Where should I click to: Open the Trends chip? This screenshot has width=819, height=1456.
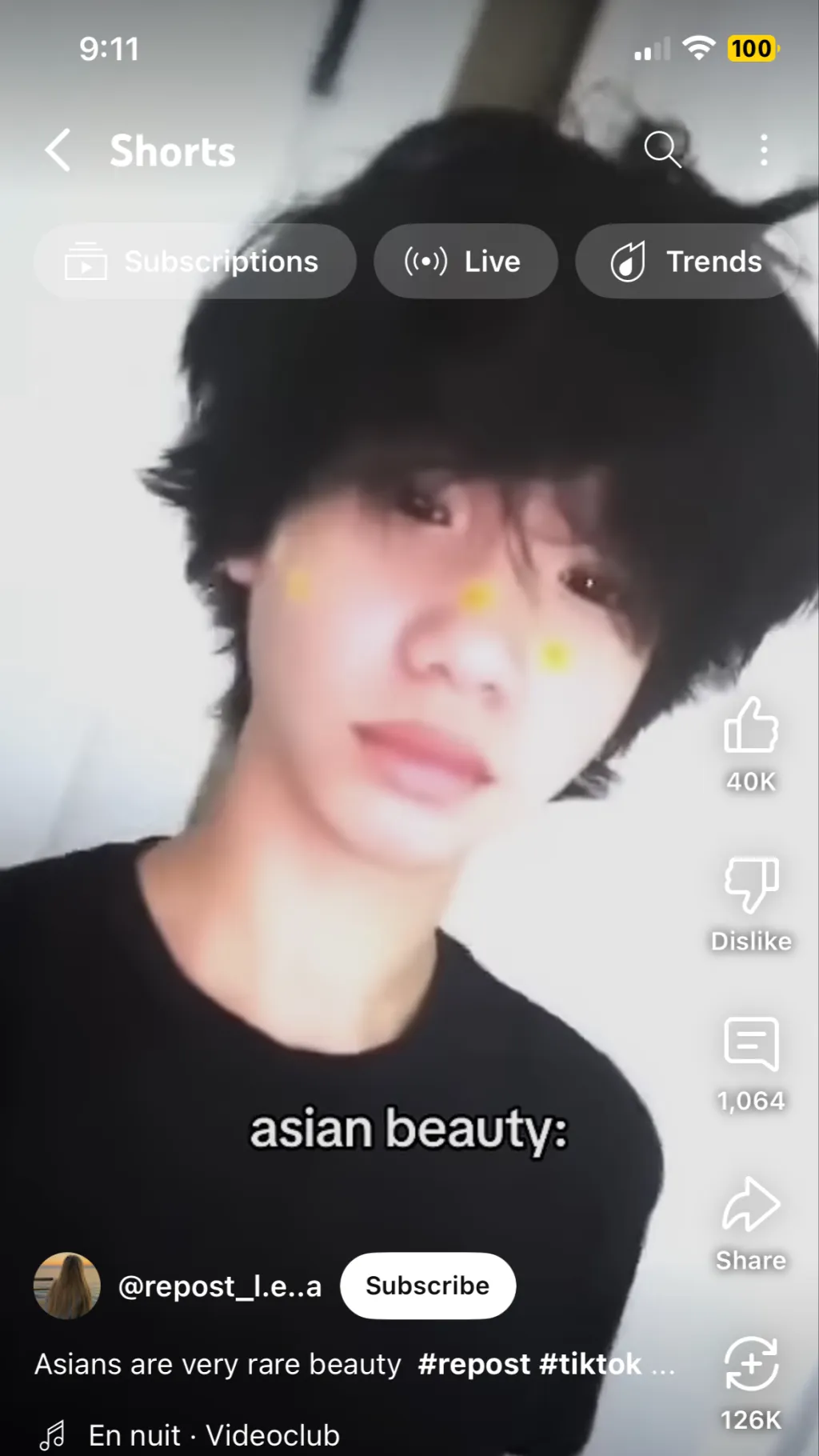[x=687, y=262]
